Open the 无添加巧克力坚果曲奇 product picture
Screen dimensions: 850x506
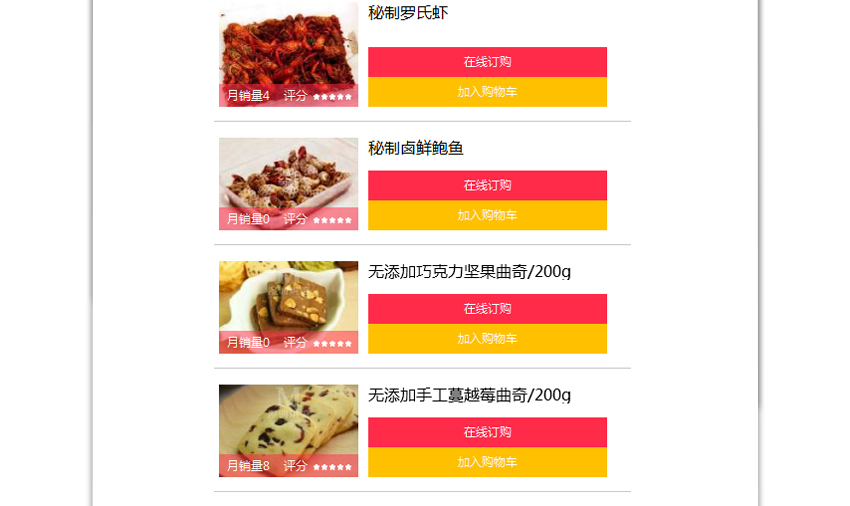tap(288, 298)
